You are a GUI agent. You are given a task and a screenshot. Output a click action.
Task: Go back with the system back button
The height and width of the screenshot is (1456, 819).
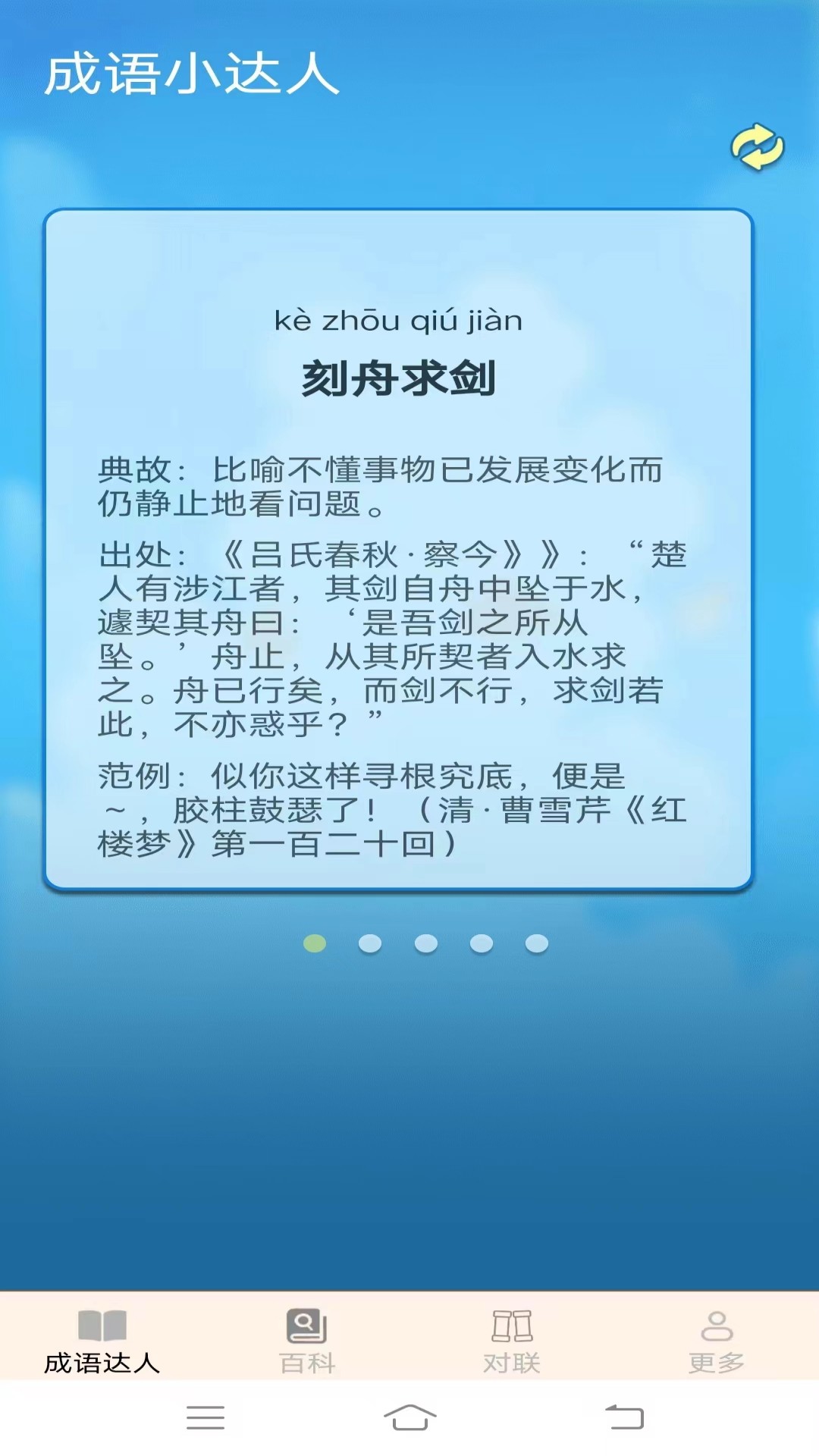point(624,1417)
